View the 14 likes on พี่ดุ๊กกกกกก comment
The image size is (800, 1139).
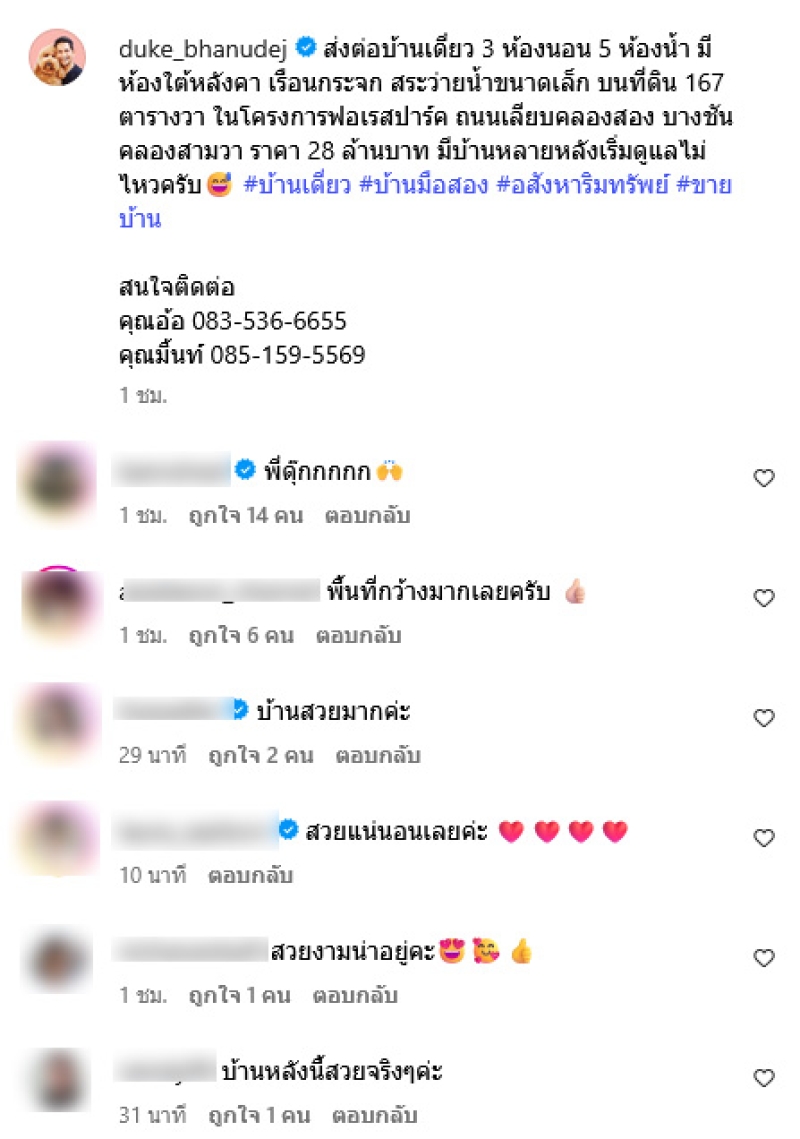click(248, 516)
